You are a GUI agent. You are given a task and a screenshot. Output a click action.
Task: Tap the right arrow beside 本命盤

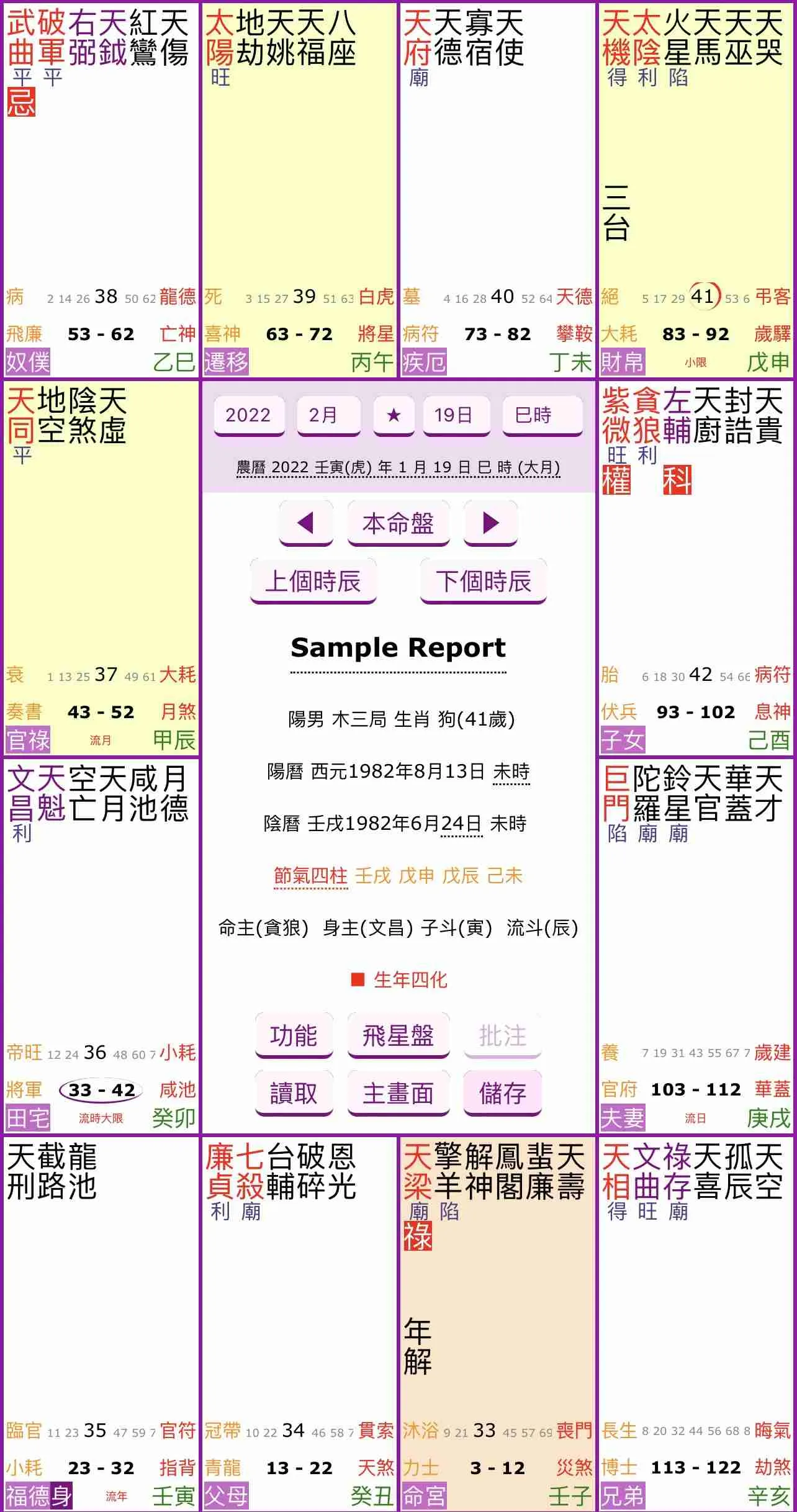(x=490, y=523)
